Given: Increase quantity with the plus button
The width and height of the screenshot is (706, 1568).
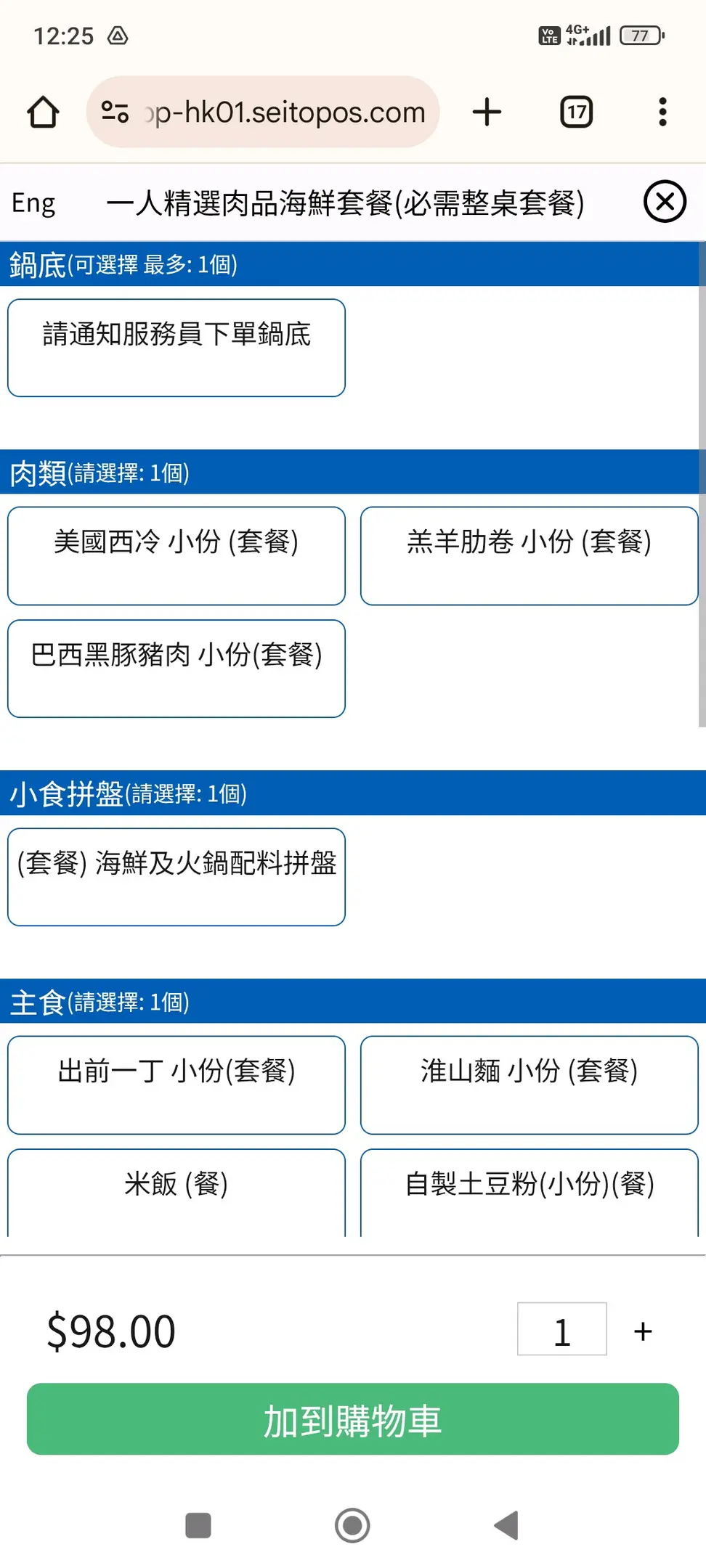Looking at the screenshot, I should (x=643, y=1331).
